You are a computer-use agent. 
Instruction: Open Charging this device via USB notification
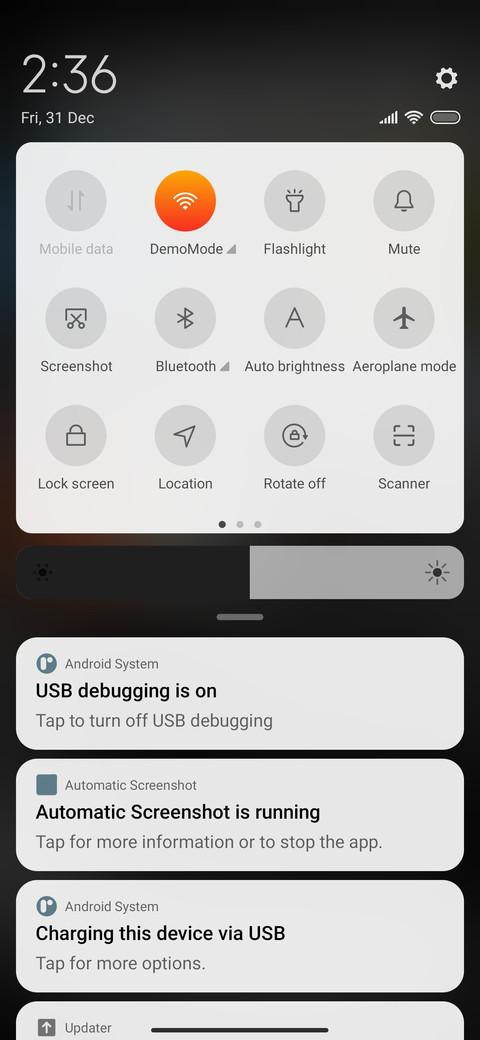[240, 937]
